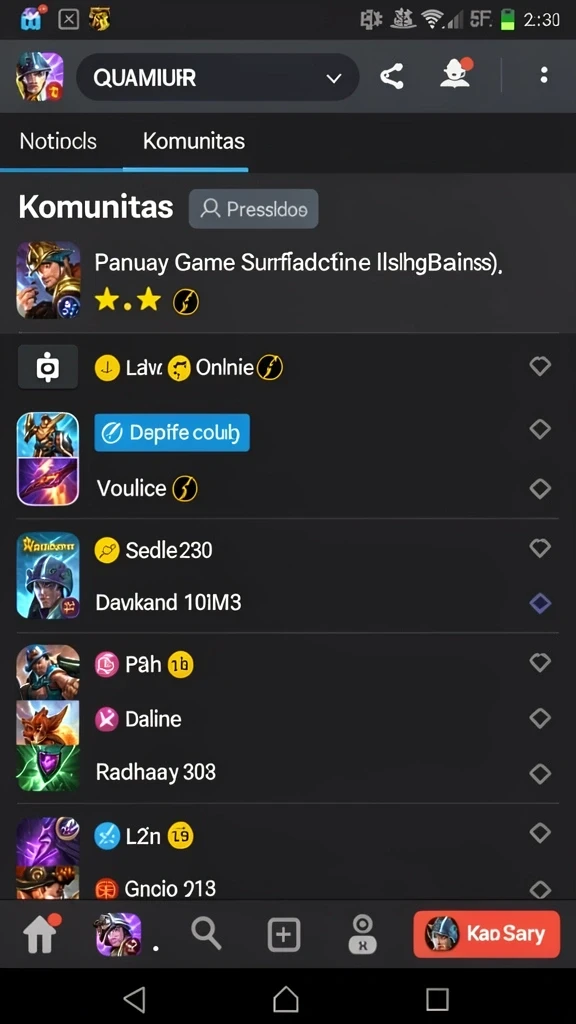This screenshot has height=1024, width=576.
Task: Tap the blue Depife colub button
Action: coord(172,432)
